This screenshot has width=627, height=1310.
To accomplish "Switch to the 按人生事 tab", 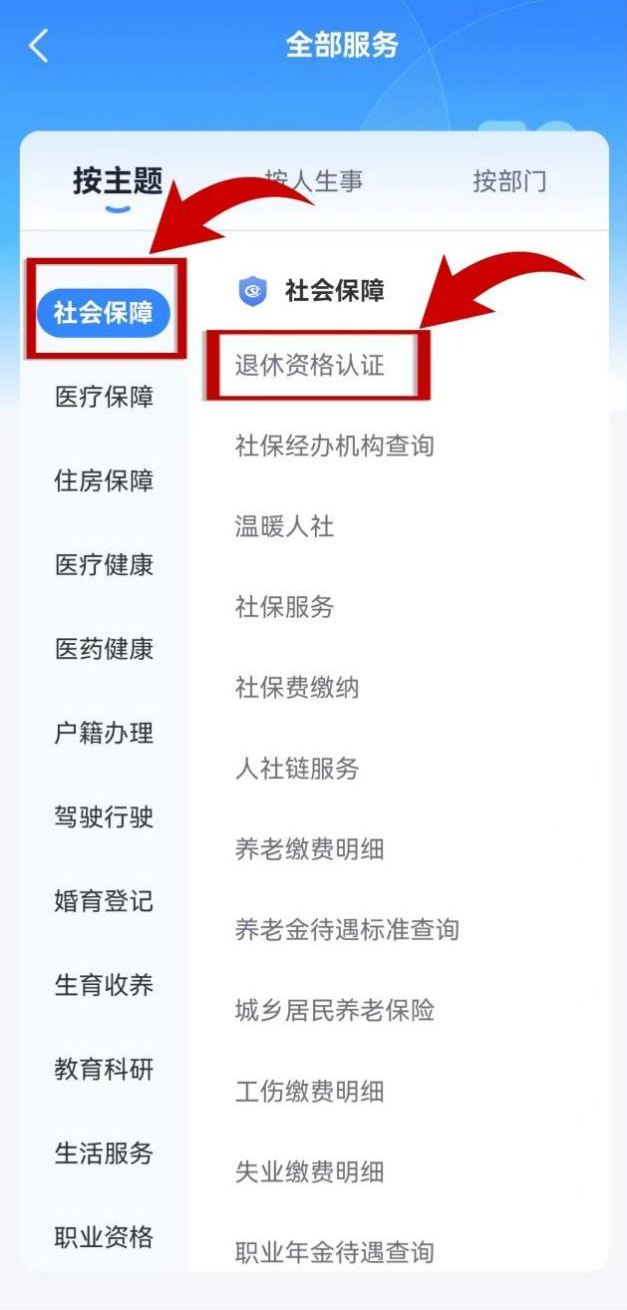I will pyautogui.click(x=314, y=181).
